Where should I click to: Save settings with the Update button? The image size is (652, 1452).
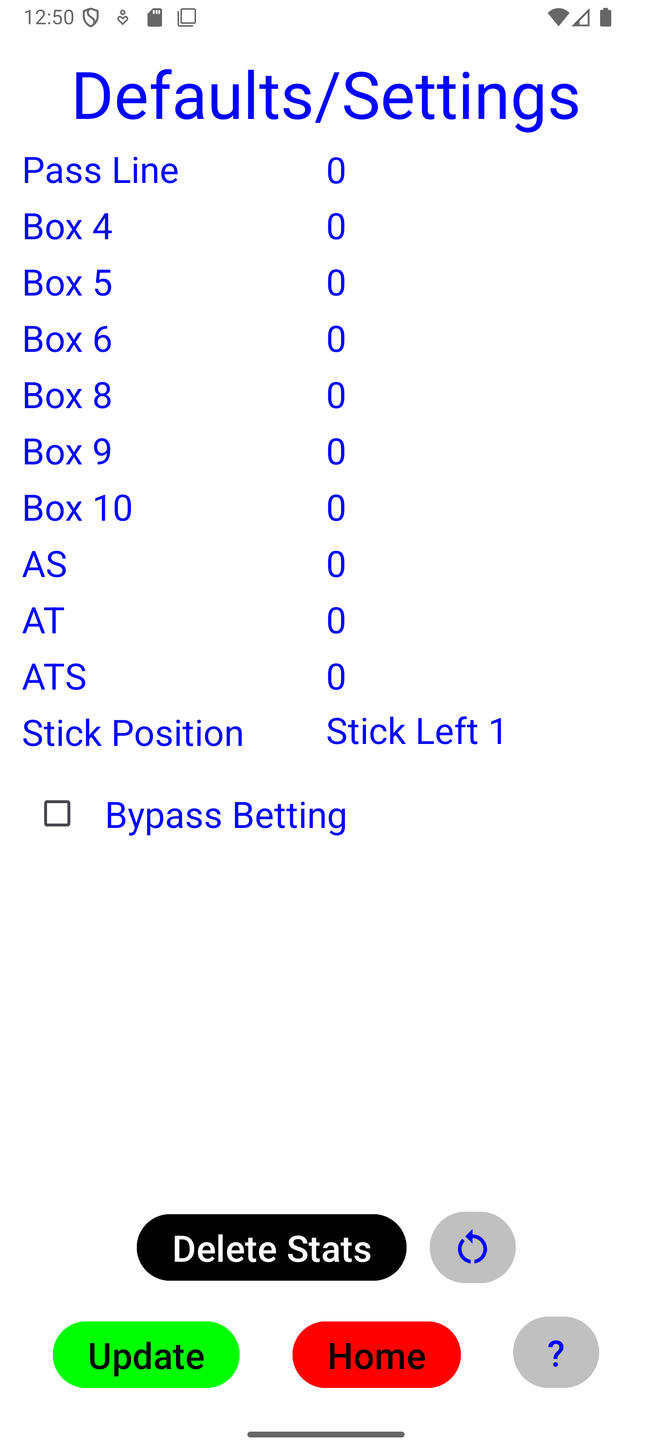pyautogui.click(x=146, y=1355)
